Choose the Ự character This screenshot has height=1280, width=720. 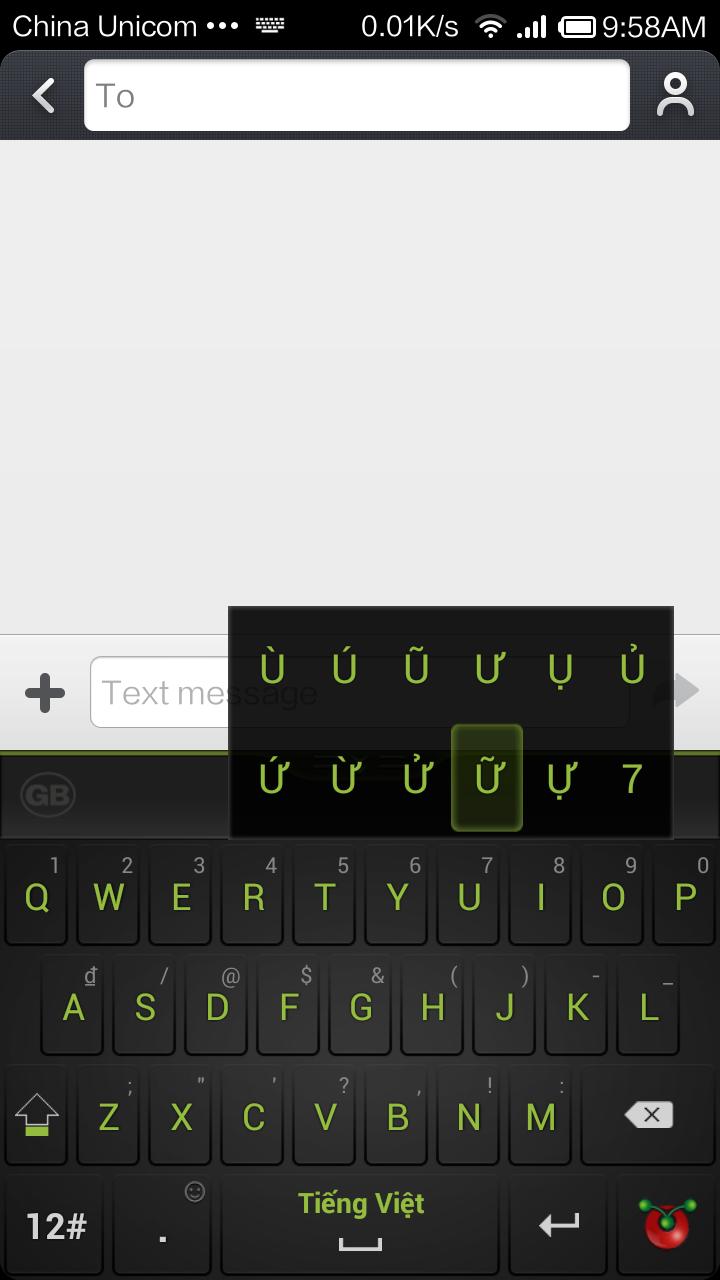pos(559,778)
